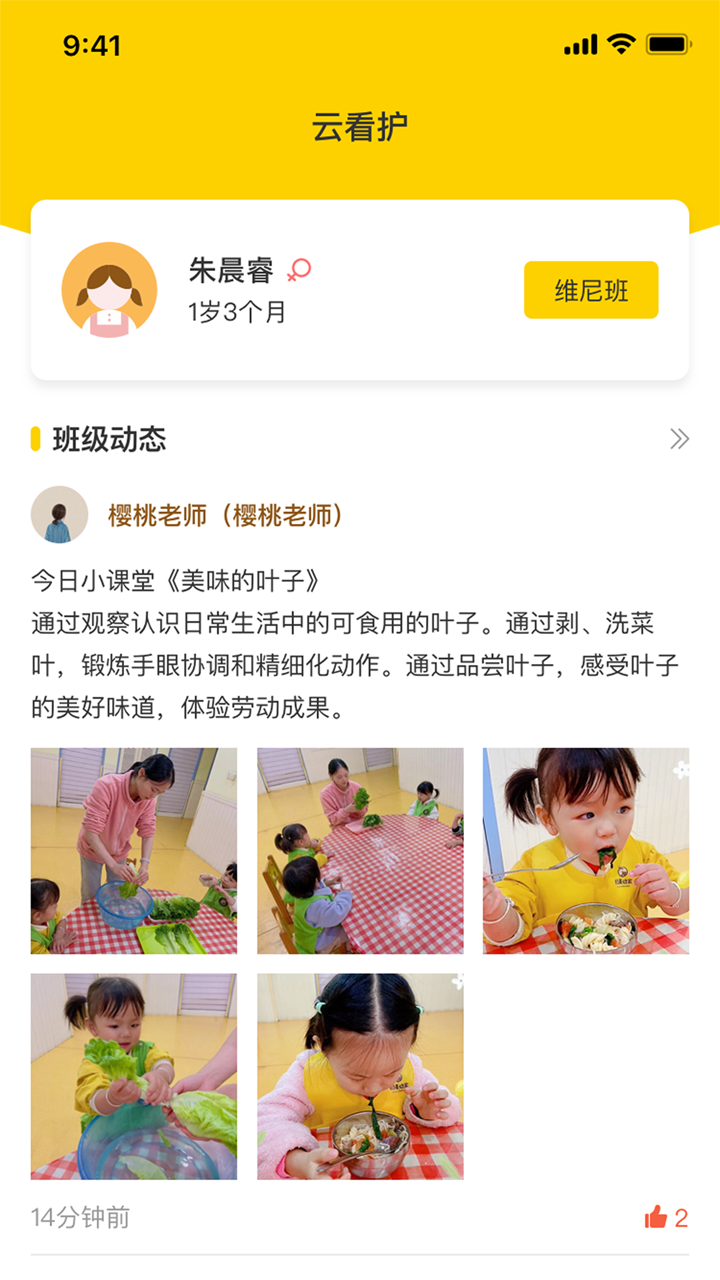Tap 樱桃老师's small avatar photo
Image resolution: width=720 pixels, height=1280 pixels.
[59, 515]
